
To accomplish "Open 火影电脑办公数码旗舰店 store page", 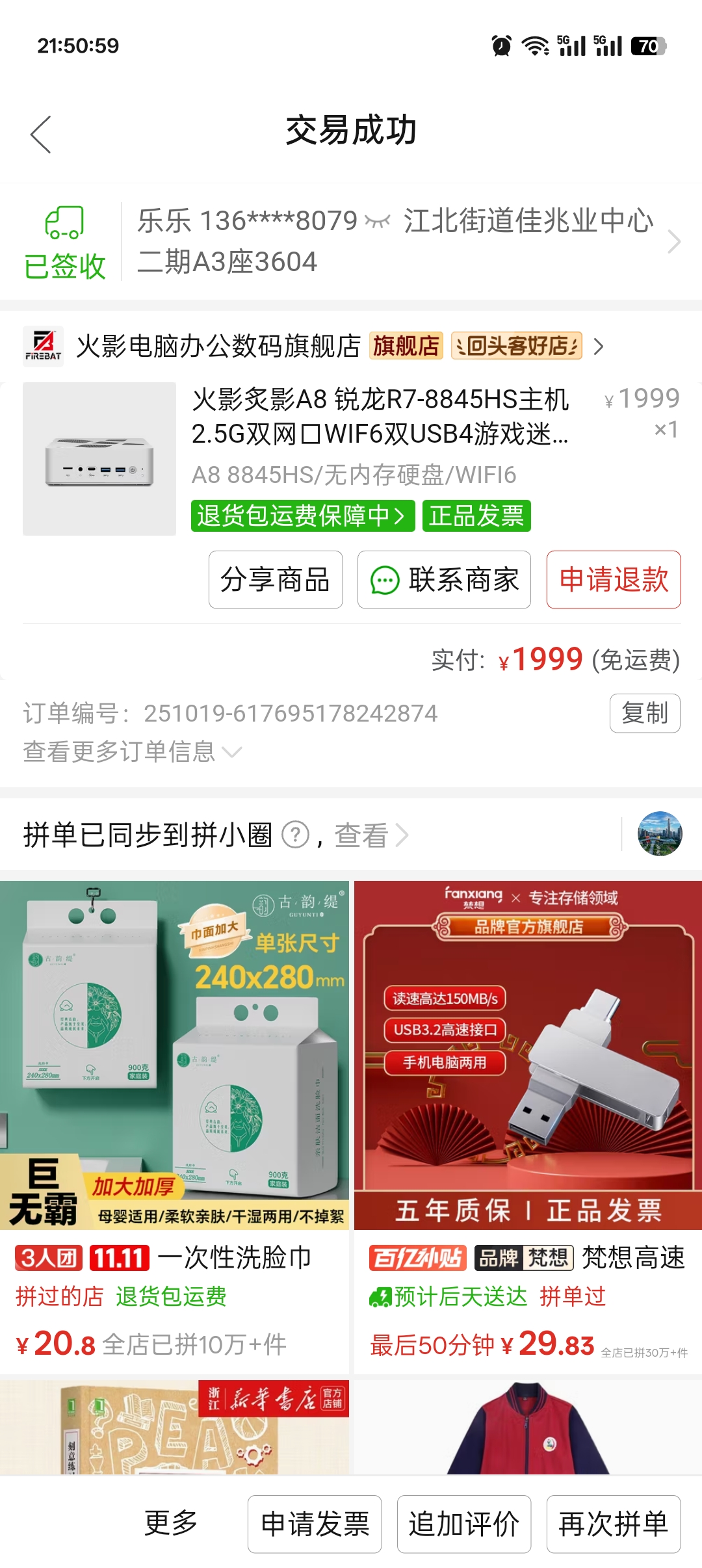I will tap(218, 346).
